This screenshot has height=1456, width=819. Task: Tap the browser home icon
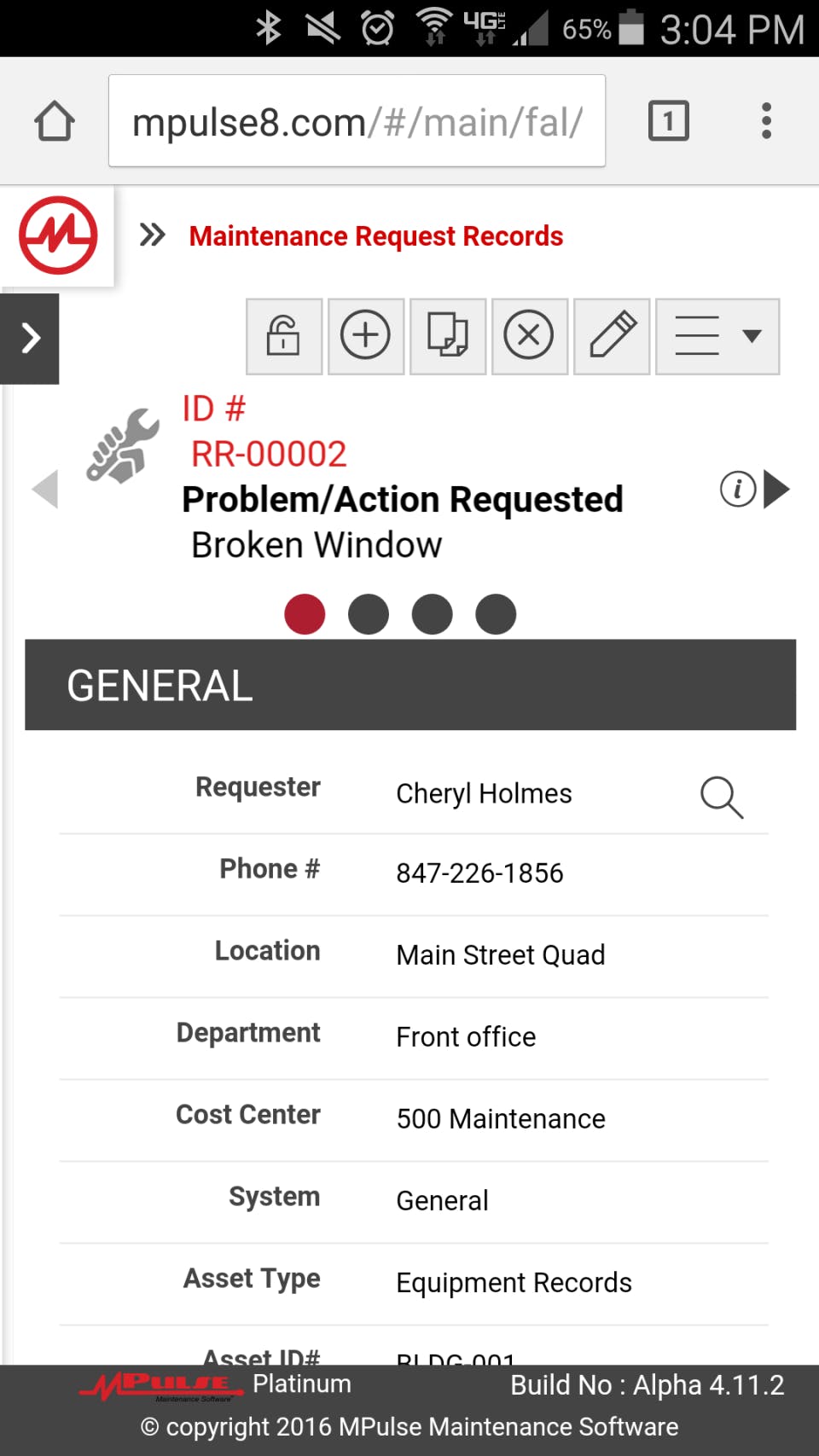point(55,121)
